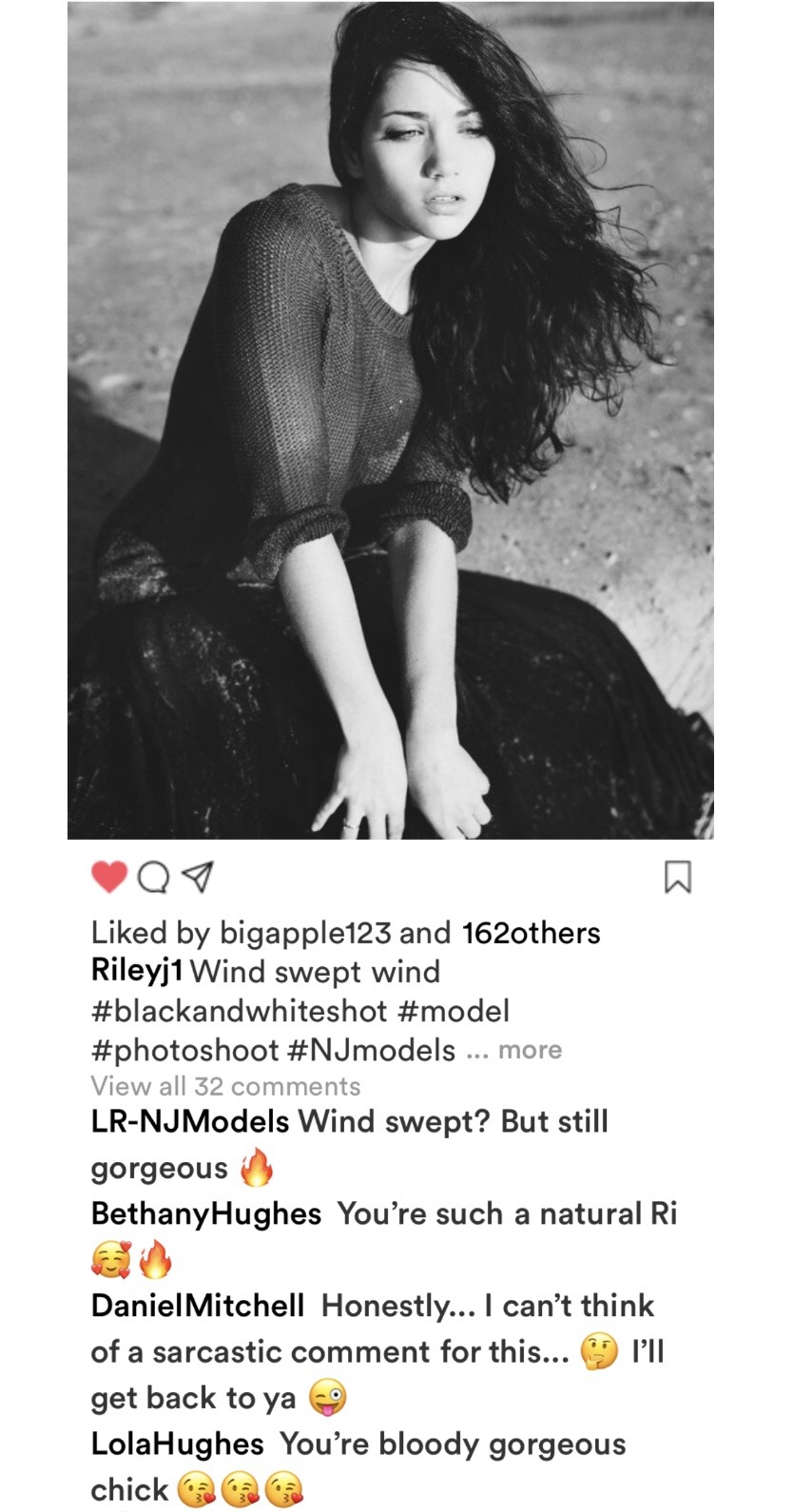Open DanielMitchell's profile

point(198,1306)
